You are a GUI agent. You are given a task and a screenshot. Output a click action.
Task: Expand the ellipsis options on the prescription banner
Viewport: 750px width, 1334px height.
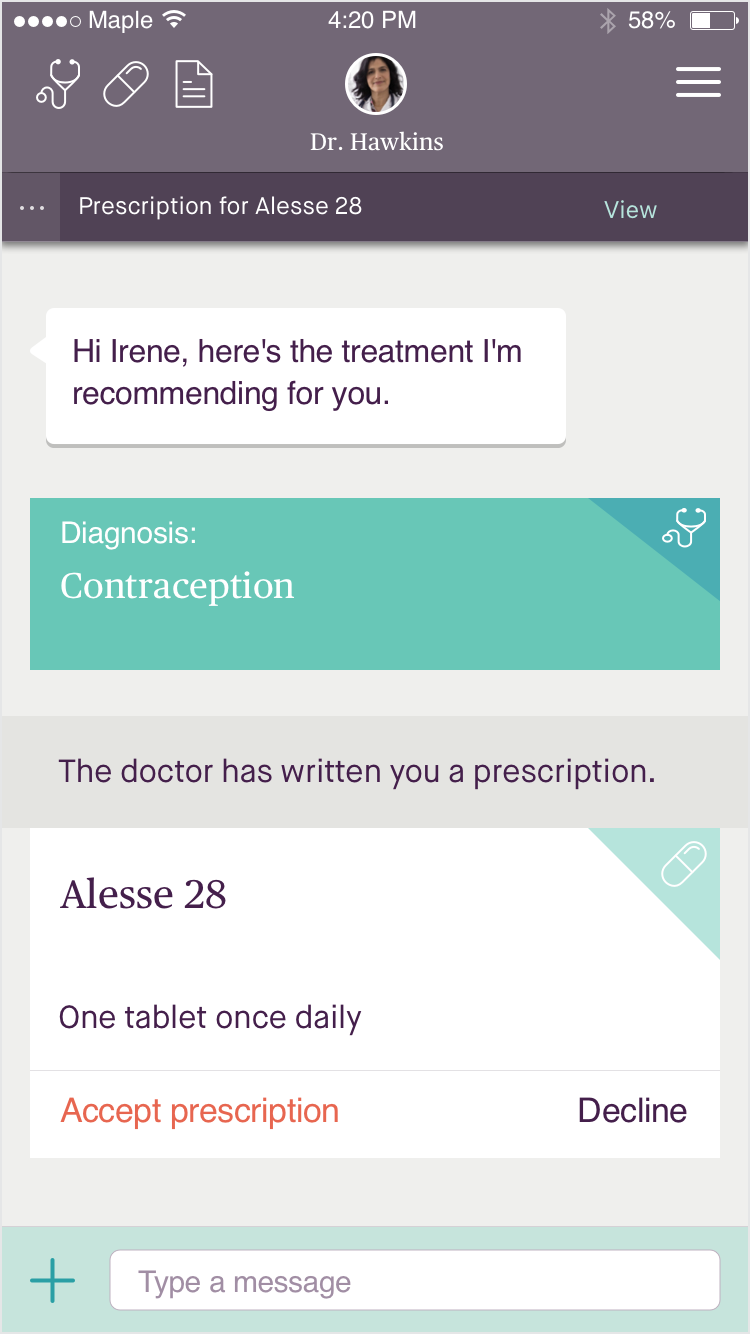click(31, 206)
